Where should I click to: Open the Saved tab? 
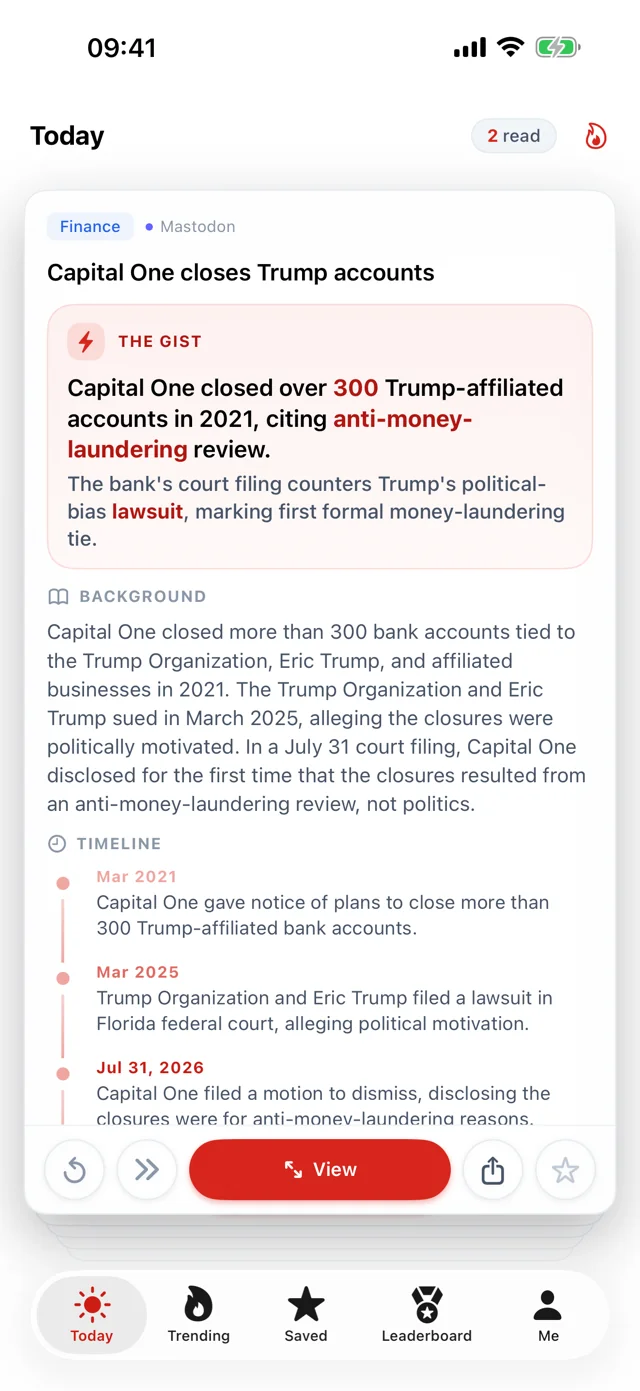pos(306,1315)
